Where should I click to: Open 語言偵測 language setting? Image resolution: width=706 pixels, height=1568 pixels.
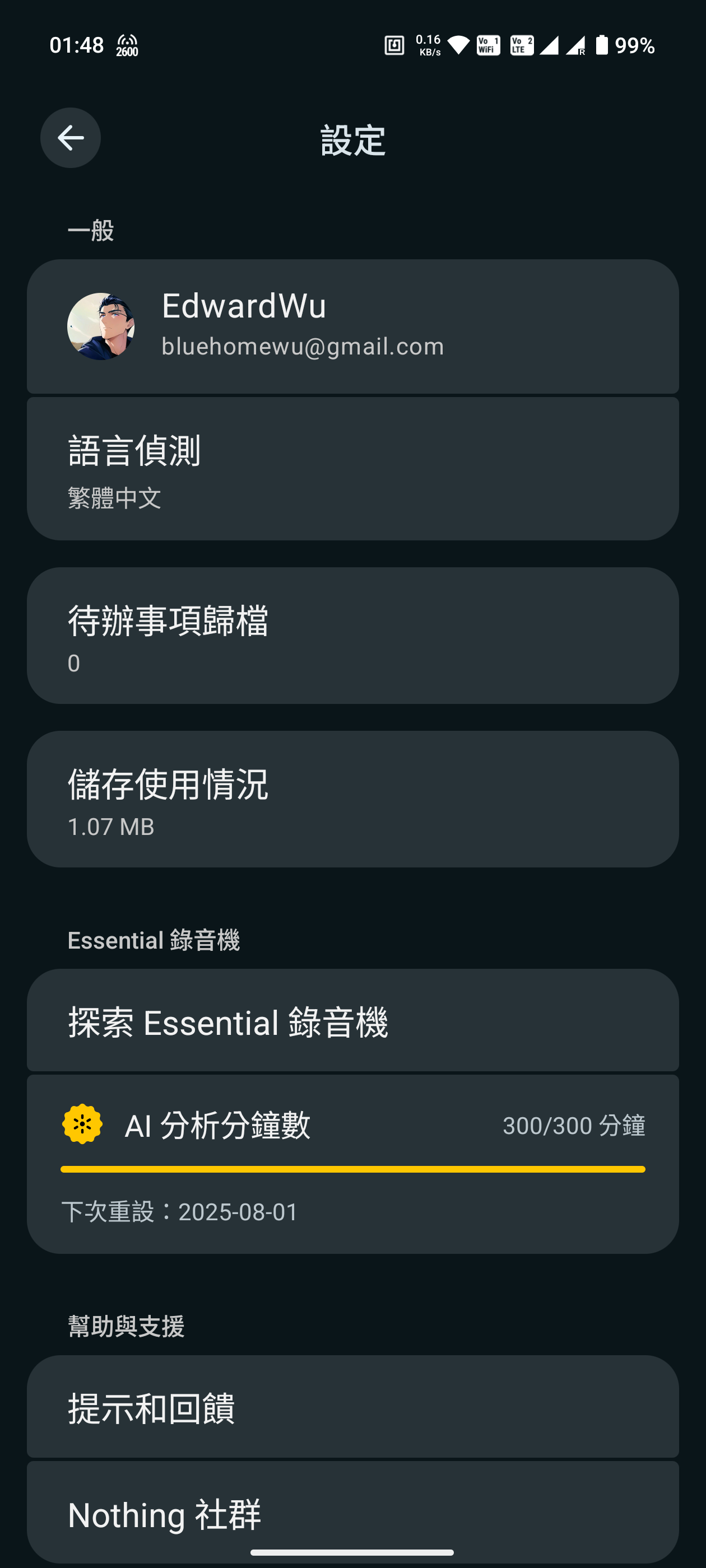click(x=352, y=469)
